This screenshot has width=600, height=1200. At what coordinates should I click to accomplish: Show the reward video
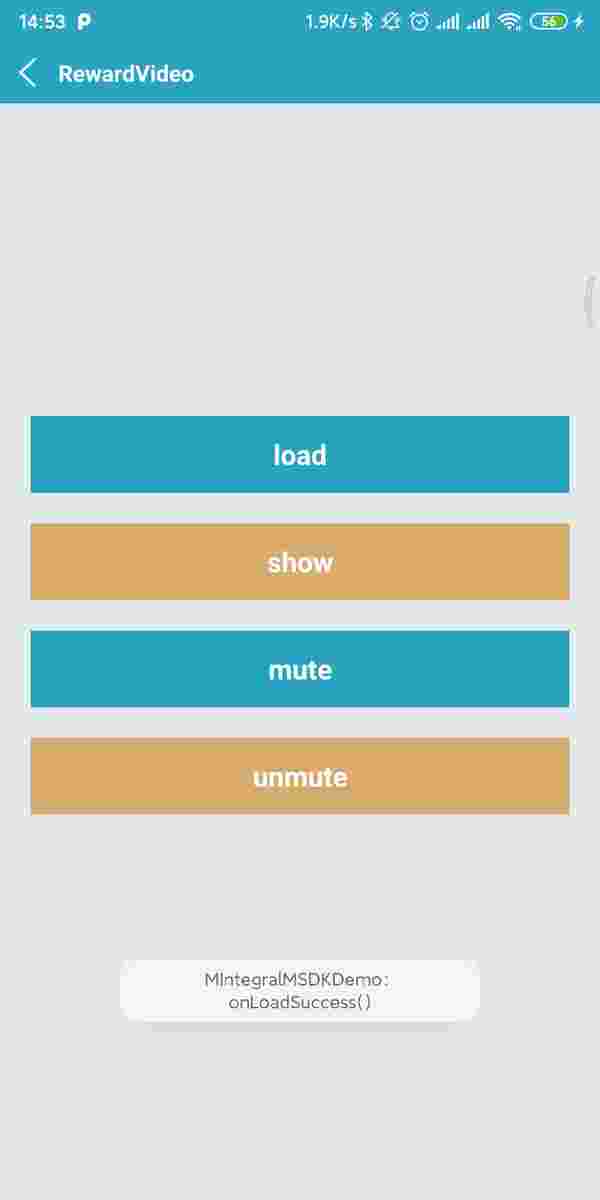pyautogui.click(x=300, y=562)
